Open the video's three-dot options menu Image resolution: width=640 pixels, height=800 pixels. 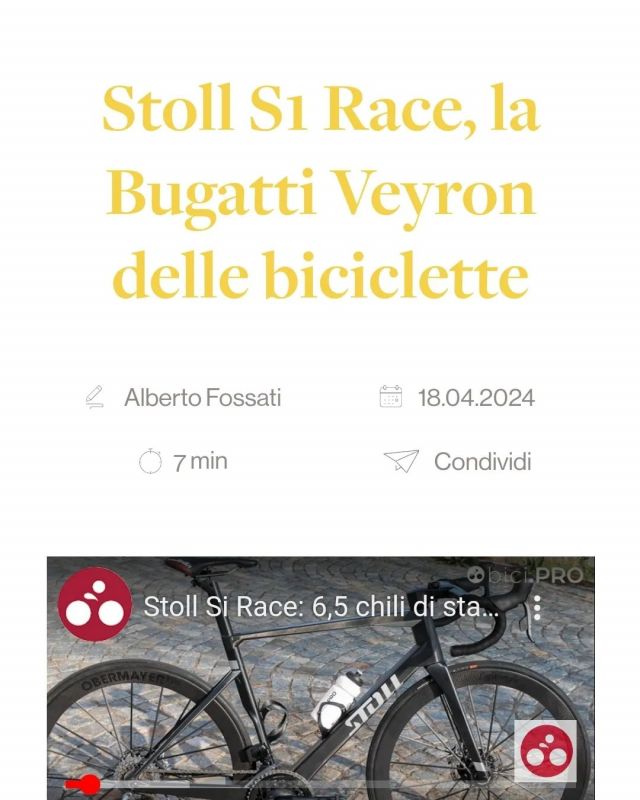point(537,607)
